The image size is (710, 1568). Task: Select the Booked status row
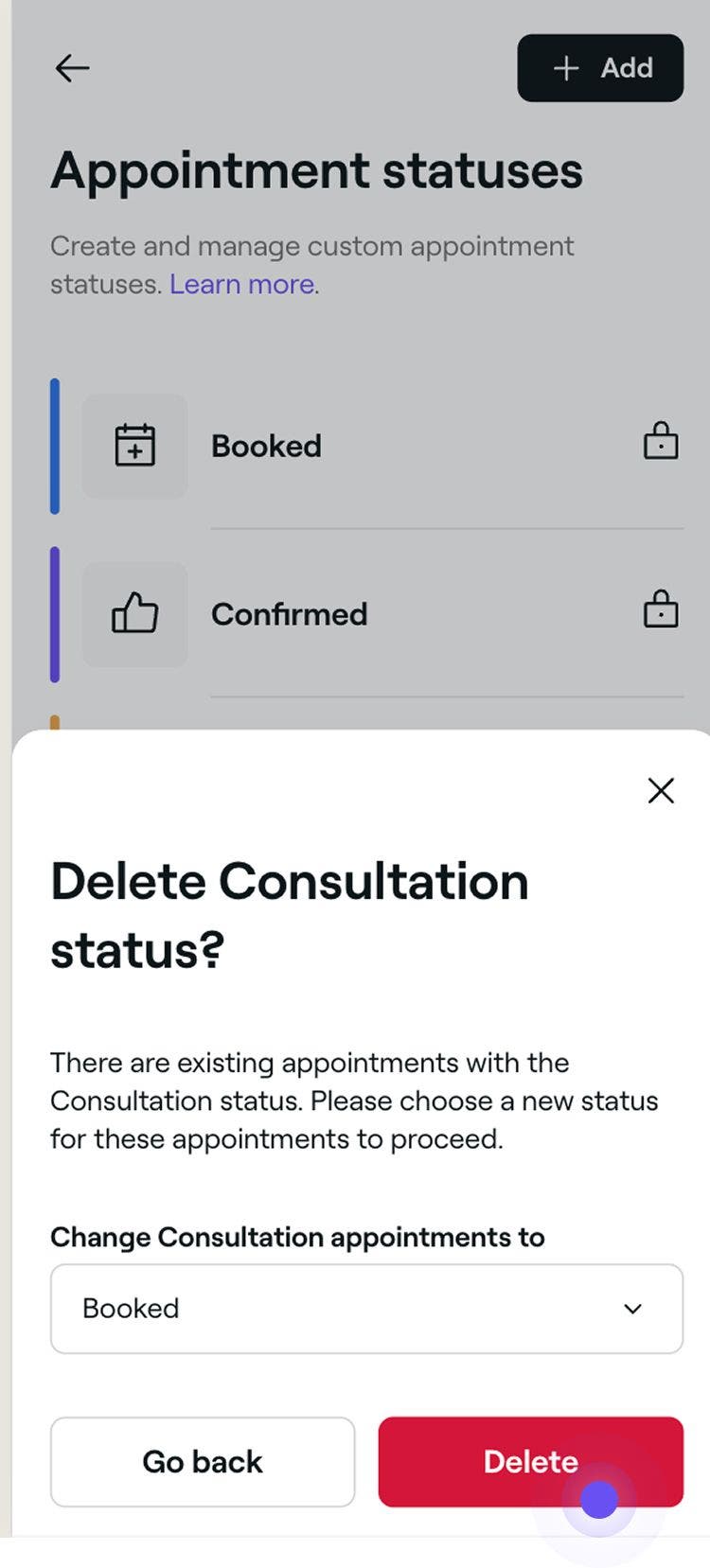click(267, 445)
